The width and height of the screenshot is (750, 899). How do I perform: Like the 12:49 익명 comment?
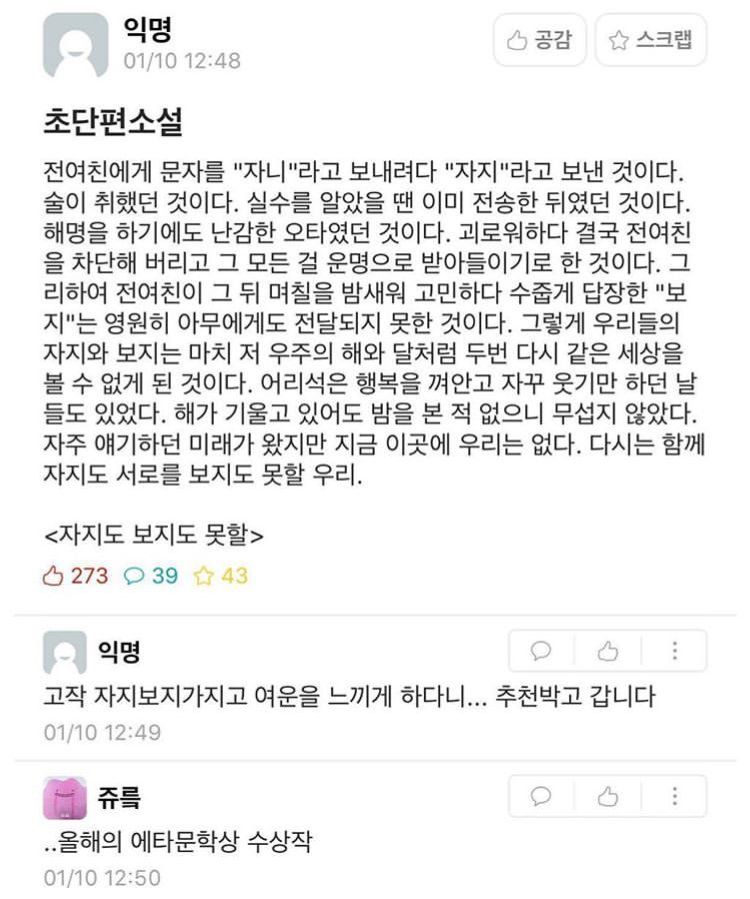point(608,651)
